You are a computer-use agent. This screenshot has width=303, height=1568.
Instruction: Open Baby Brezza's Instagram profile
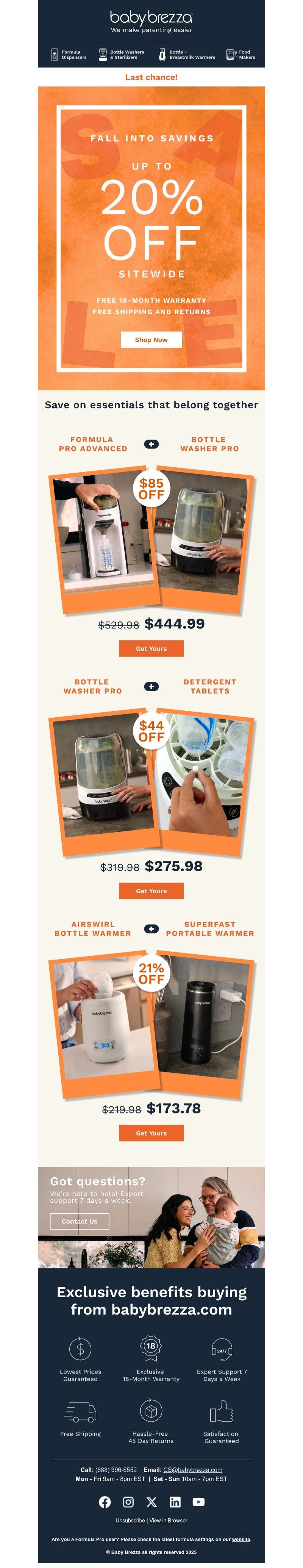[x=128, y=1502]
